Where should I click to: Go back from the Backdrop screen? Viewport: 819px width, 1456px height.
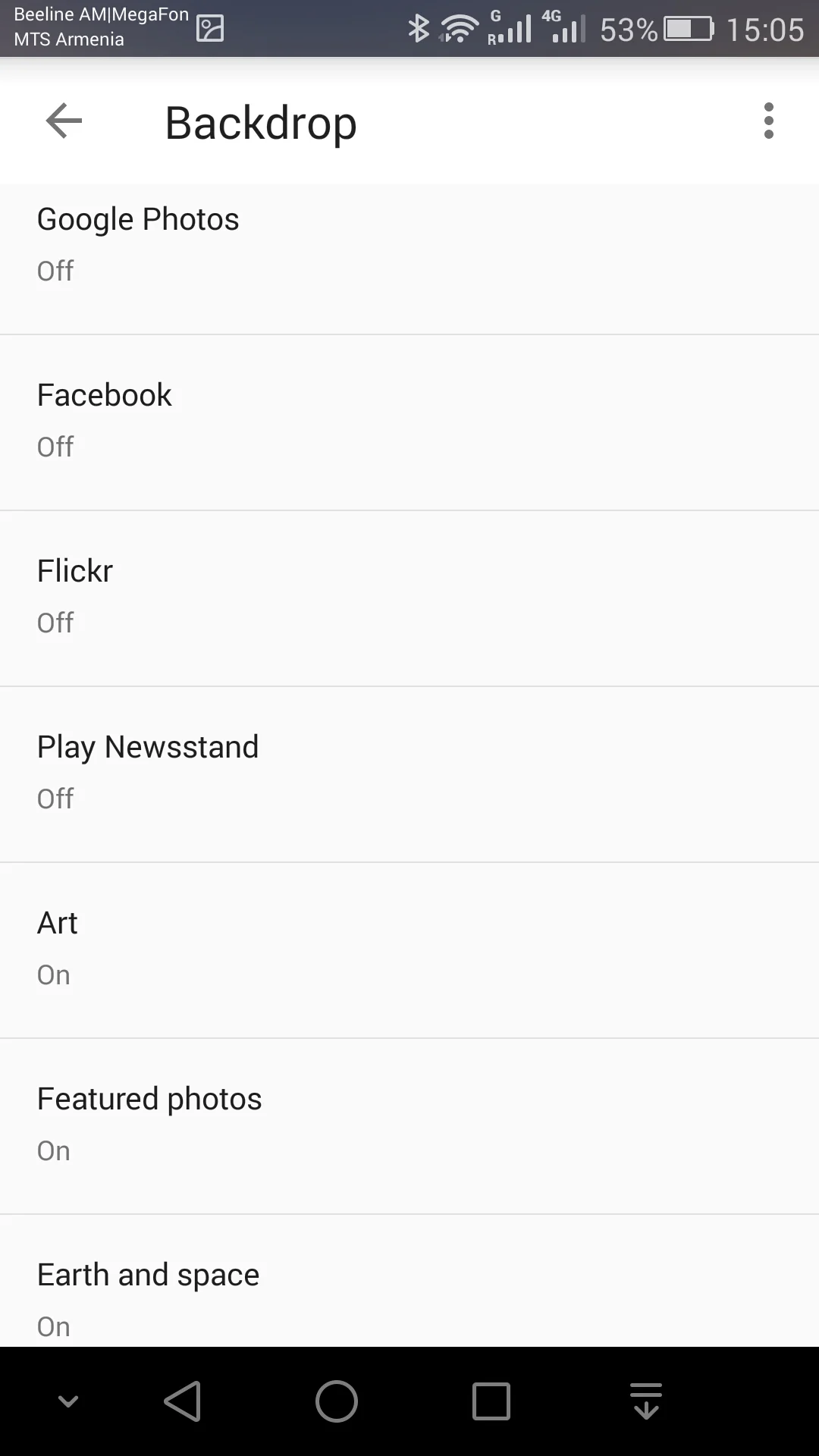click(64, 121)
